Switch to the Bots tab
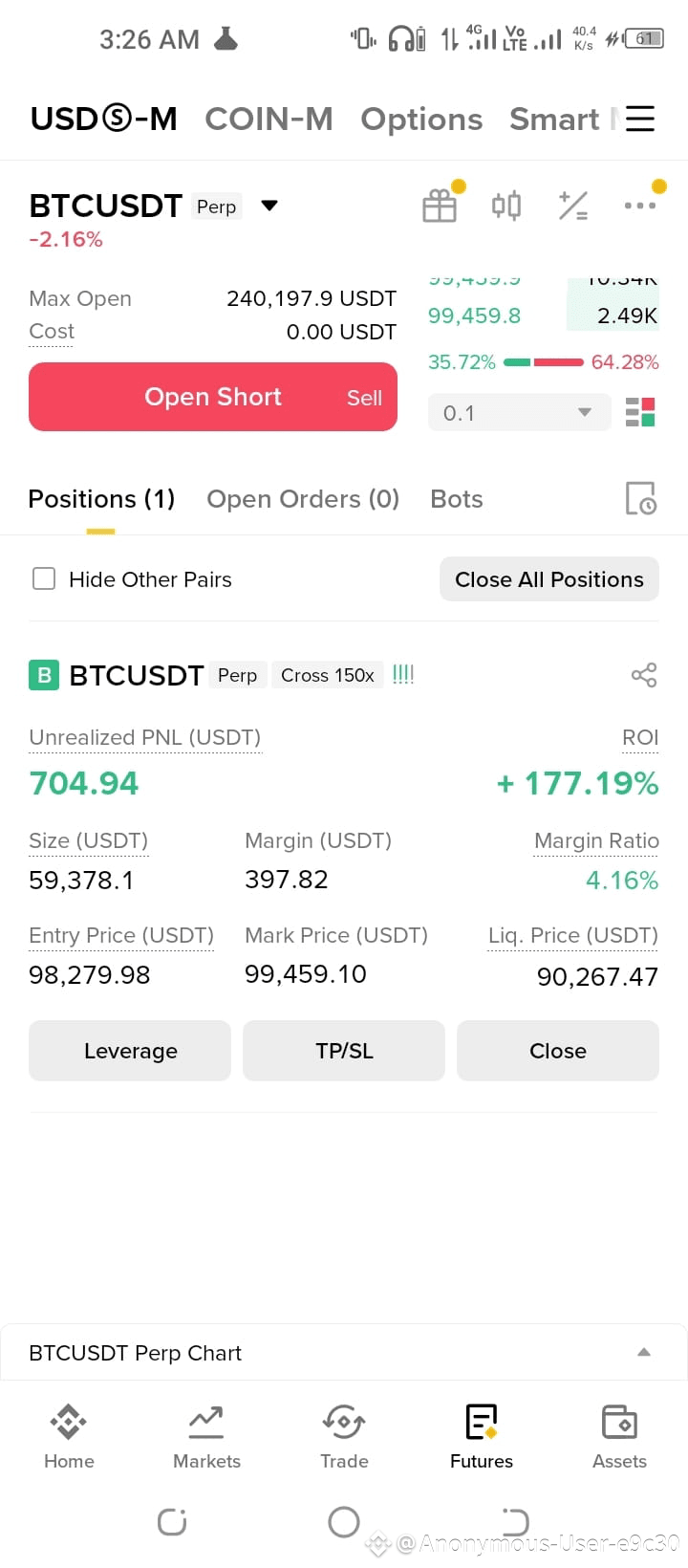688x1568 pixels. point(457,499)
